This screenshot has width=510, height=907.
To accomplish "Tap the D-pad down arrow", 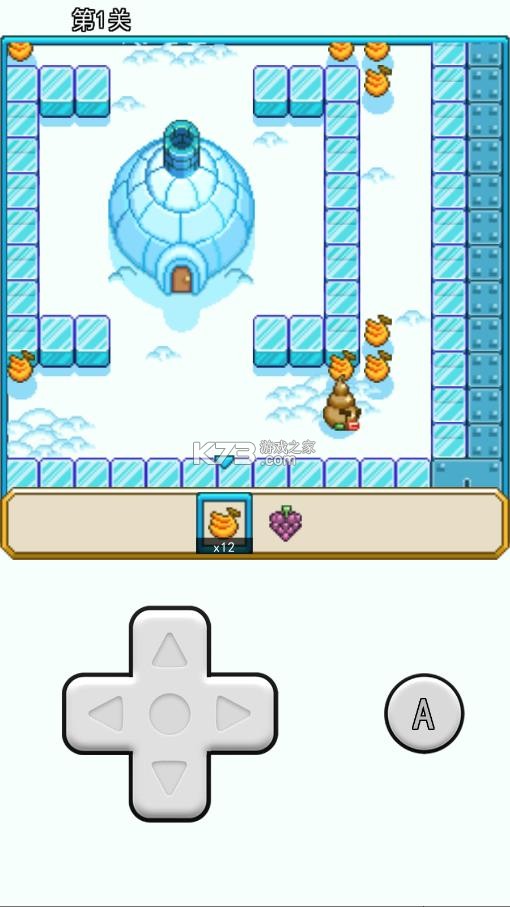I will (169, 777).
